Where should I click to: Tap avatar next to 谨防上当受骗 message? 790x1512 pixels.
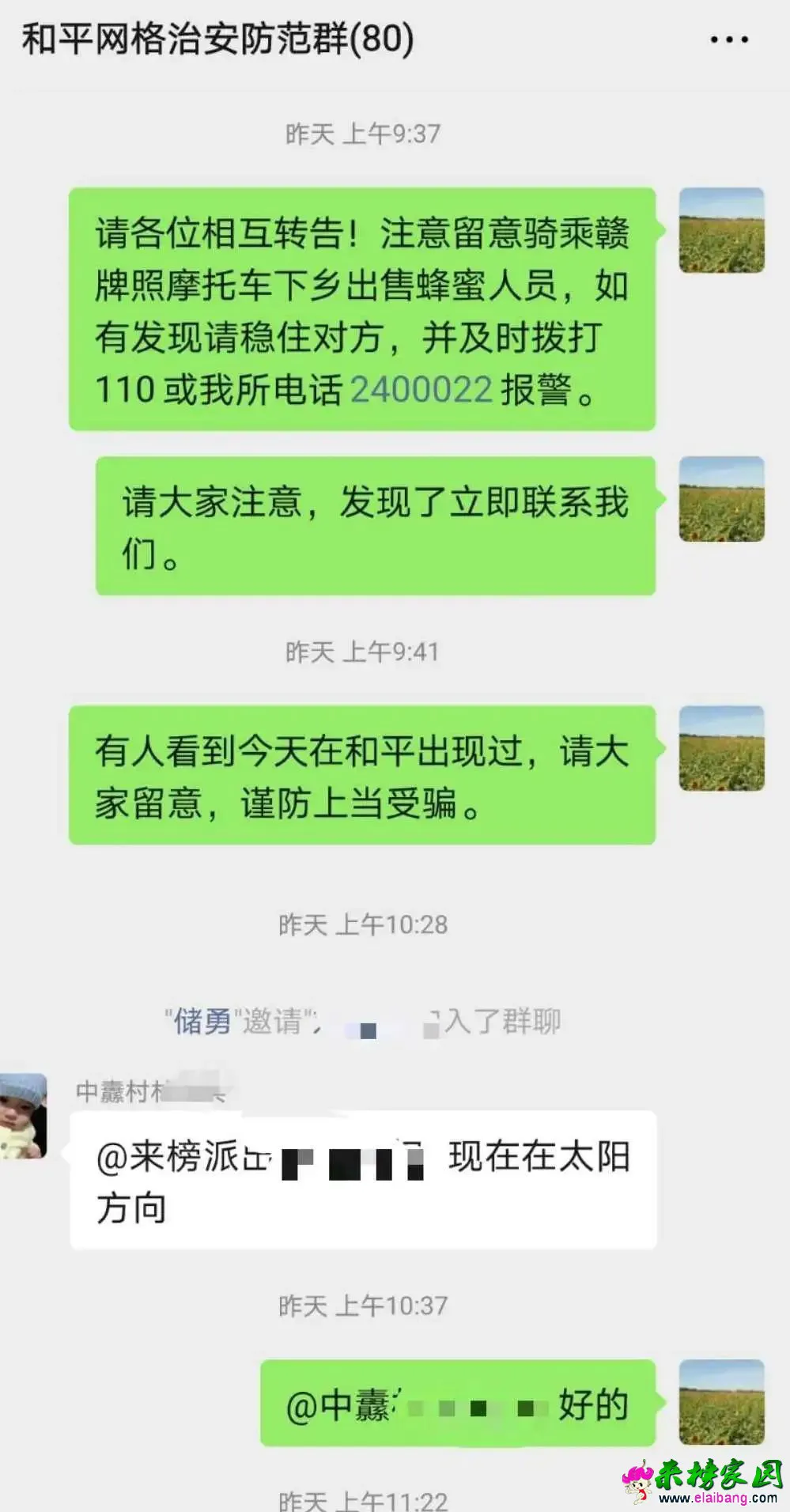[x=721, y=748]
